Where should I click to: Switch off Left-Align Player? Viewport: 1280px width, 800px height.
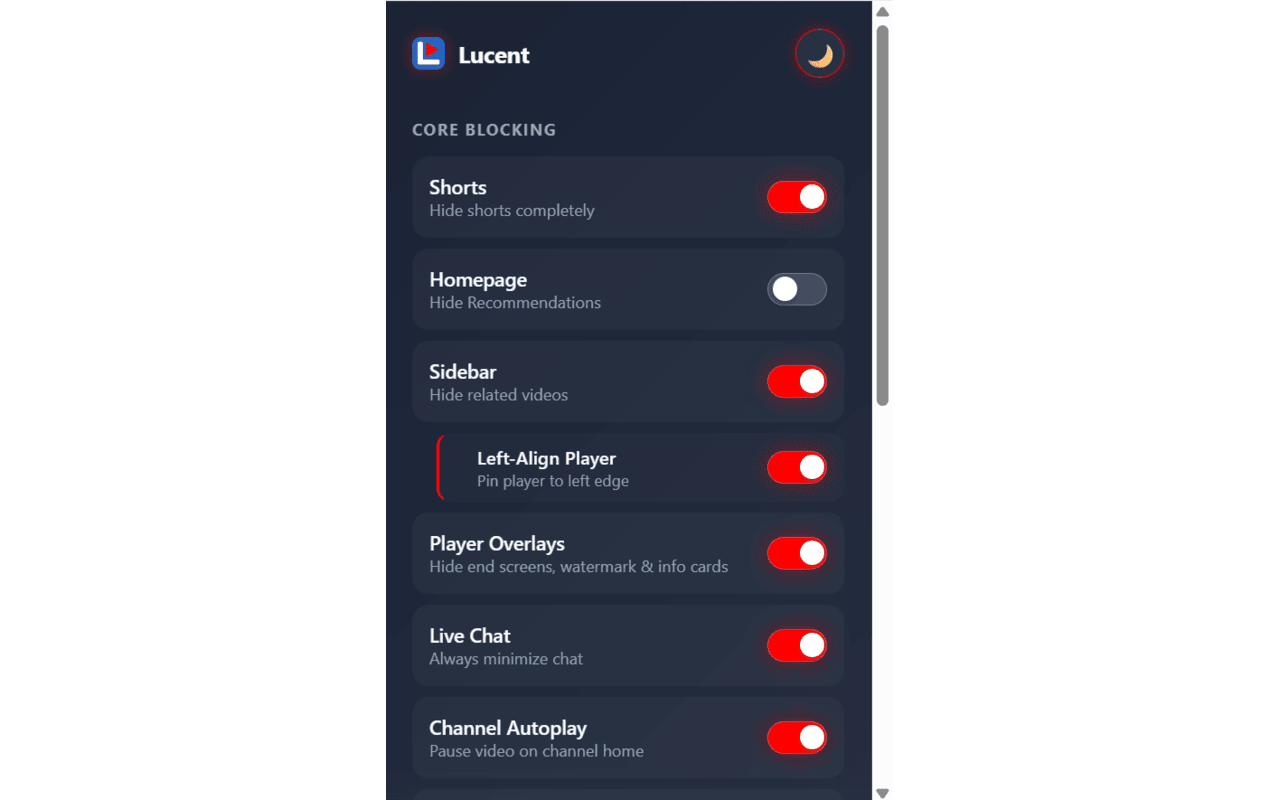pyautogui.click(x=796, y=467)
